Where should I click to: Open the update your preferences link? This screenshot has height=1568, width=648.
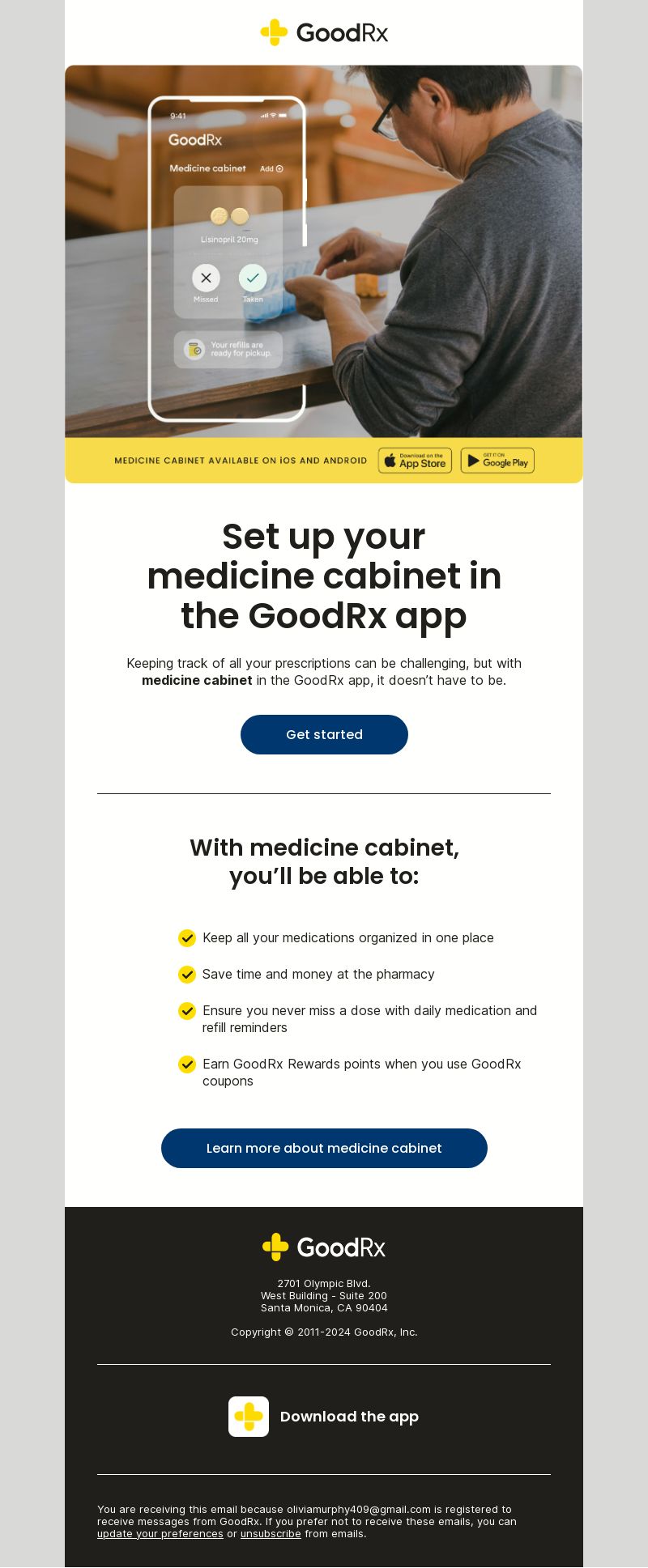coord(160,1533)
